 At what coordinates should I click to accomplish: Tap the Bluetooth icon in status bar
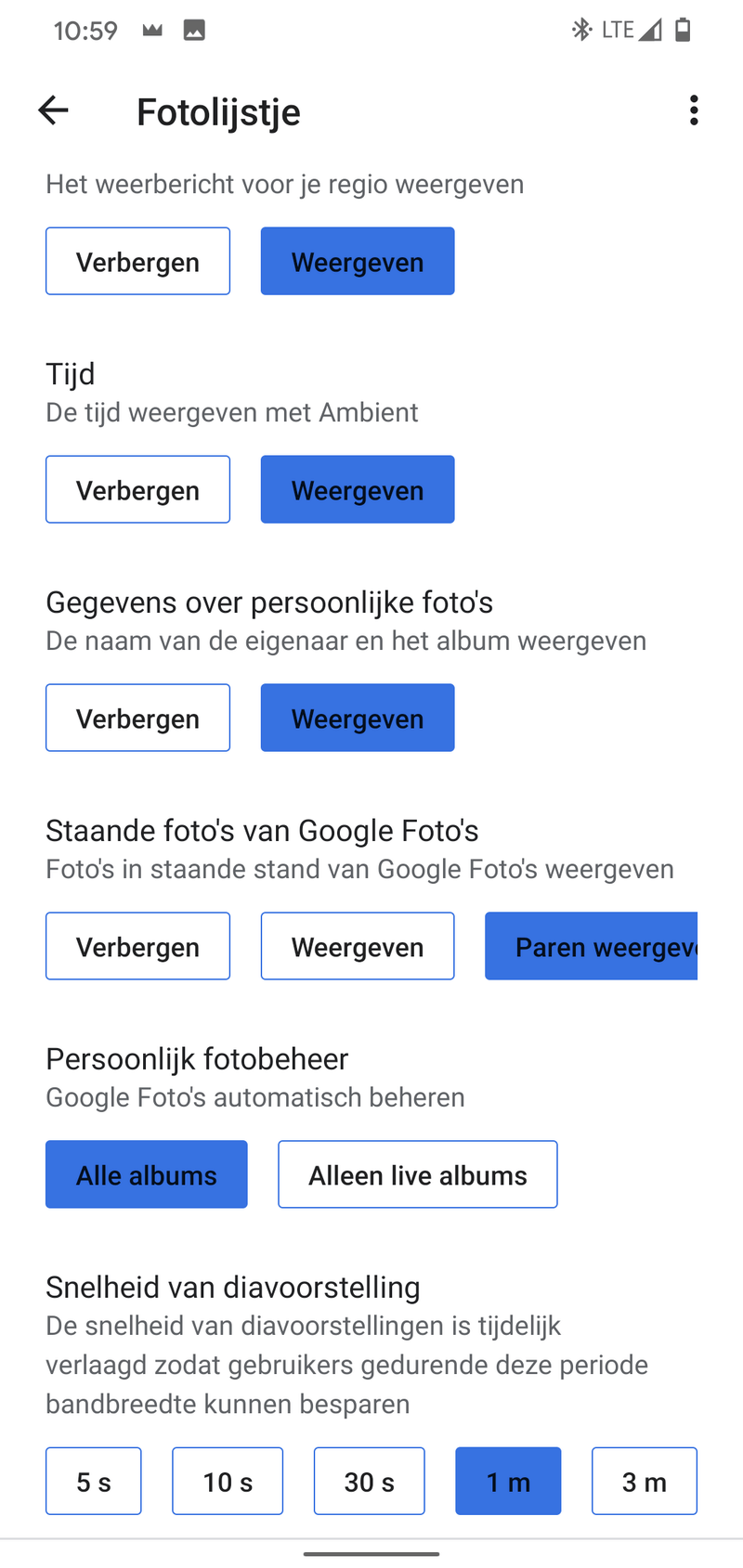[580, 29]
